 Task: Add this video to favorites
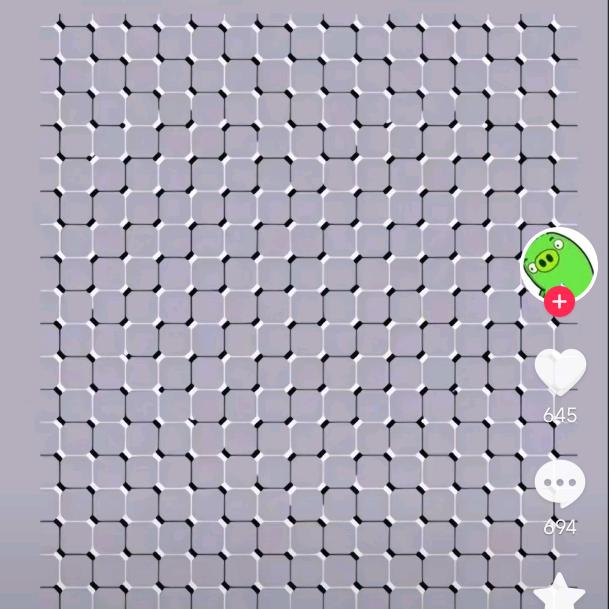[x=562, y=591]
